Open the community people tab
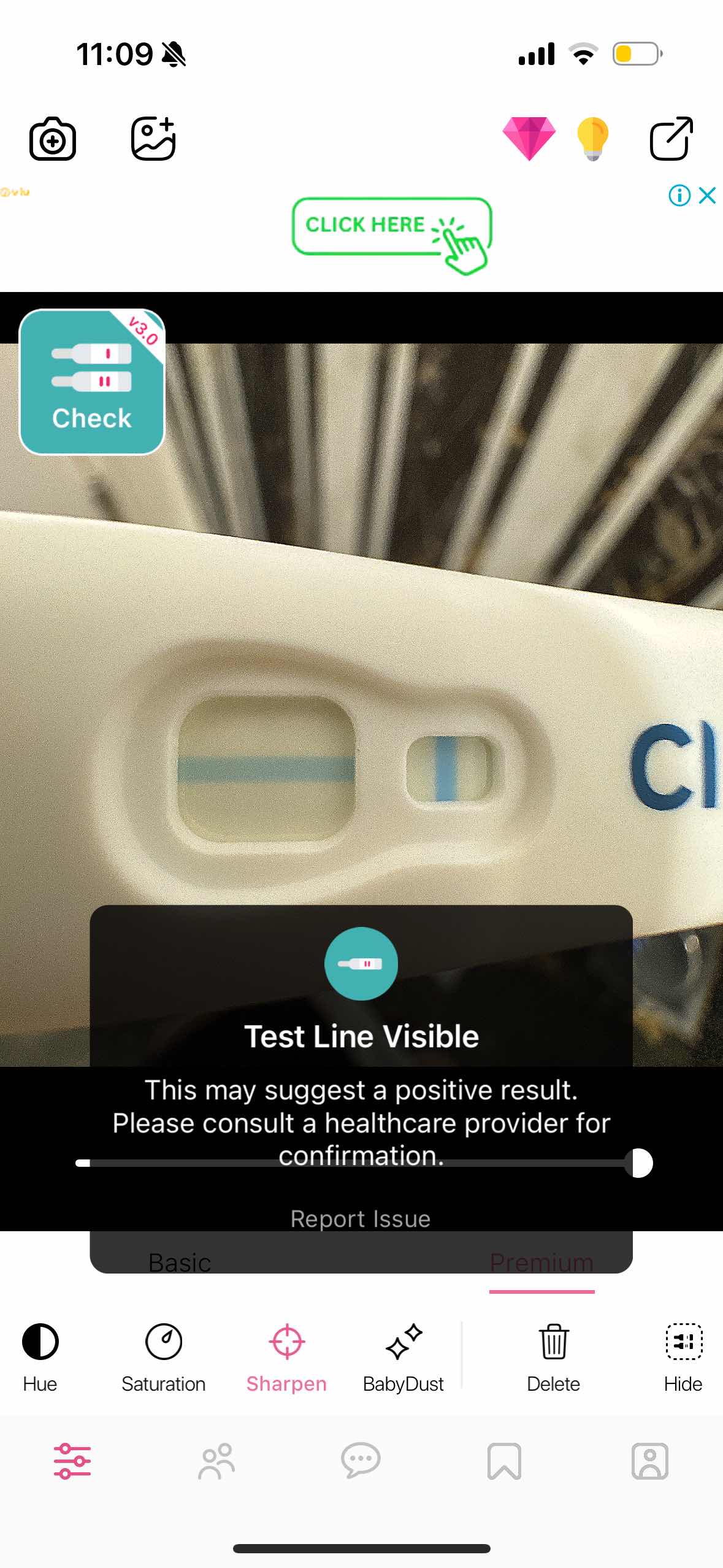The image size is (723, 1568). (216, 1461)
